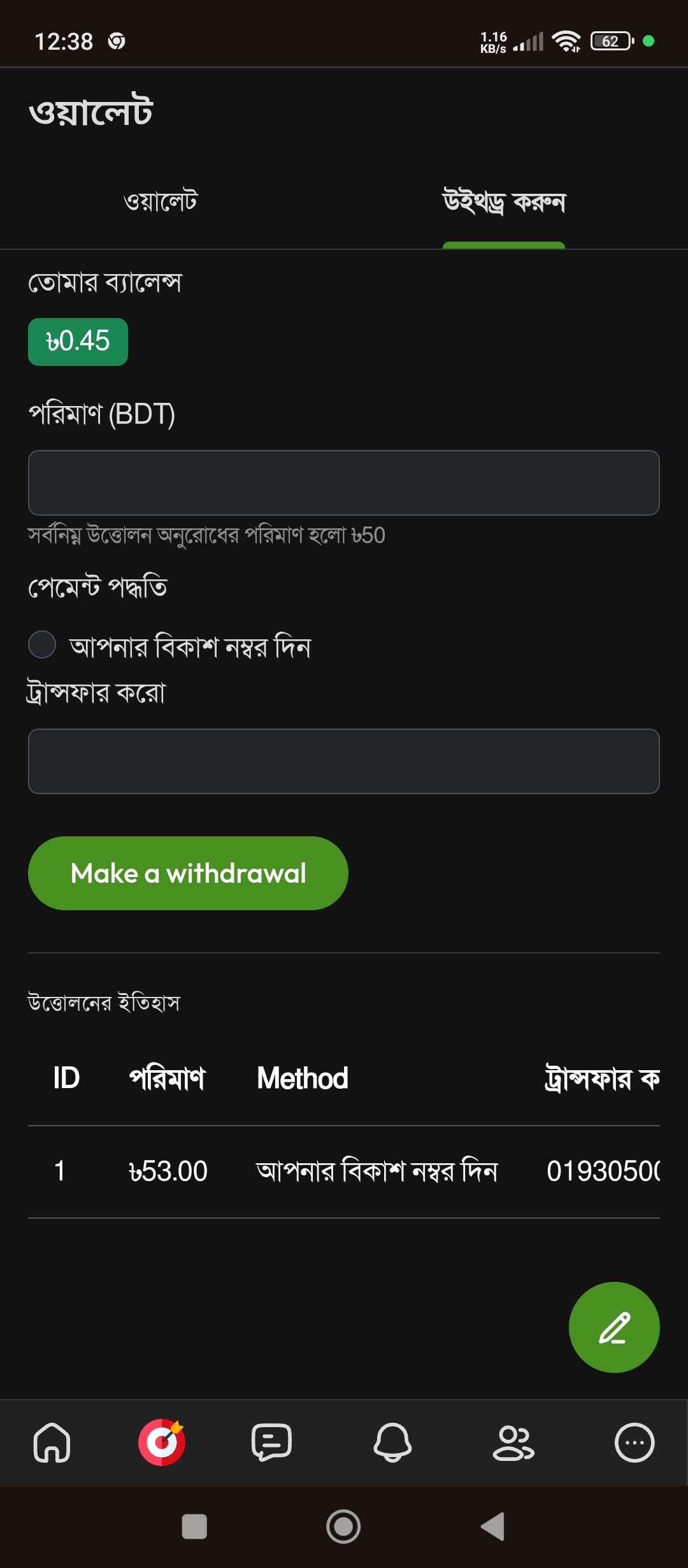Switch to the ওয়ালেট tab
The image size is (688, 1568).
click(x=161, y=201)
